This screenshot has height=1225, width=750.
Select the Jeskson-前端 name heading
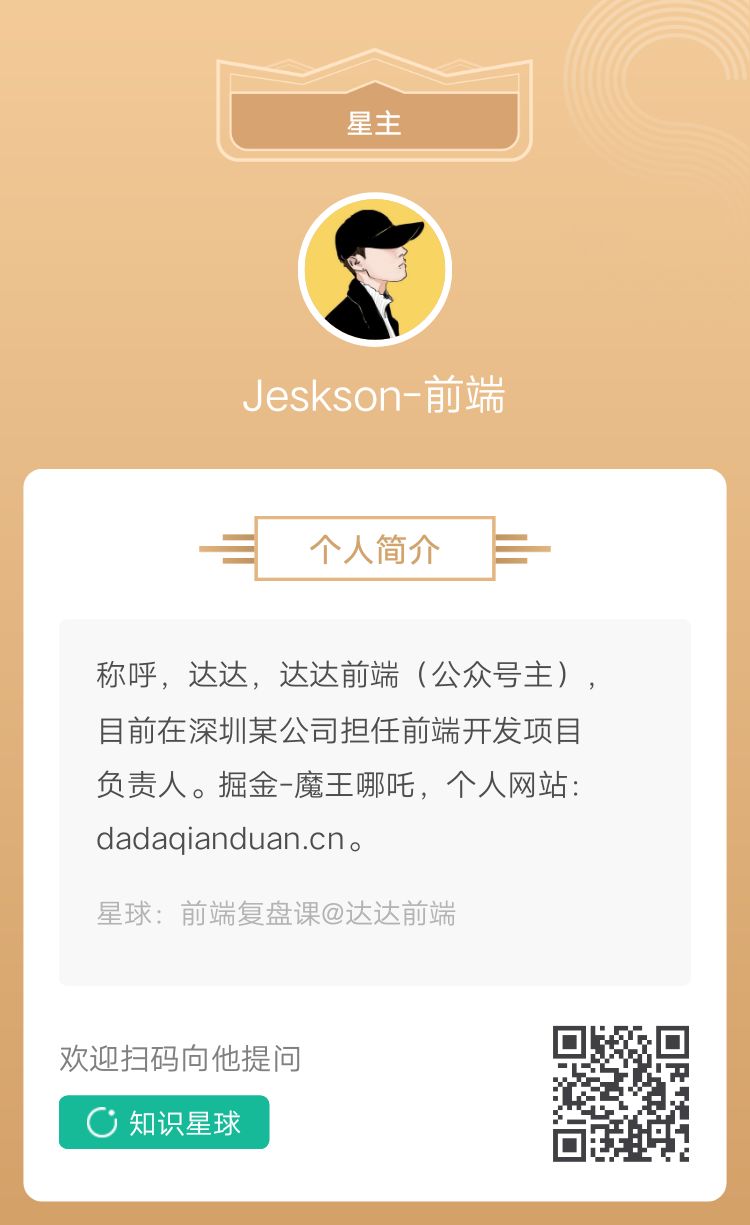[x=375, y=397]
